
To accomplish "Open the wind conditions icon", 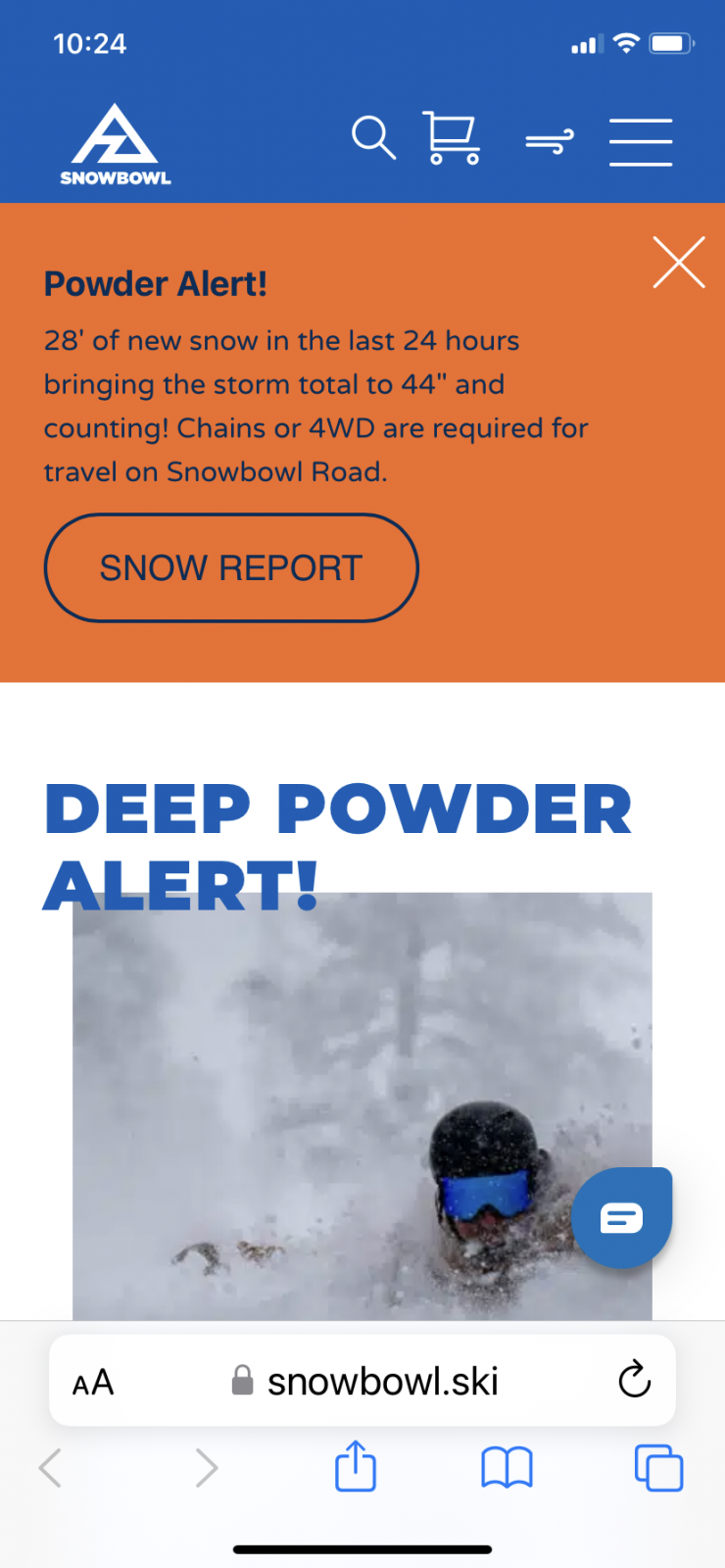I will pyautogui.click(x=549, y=142).
